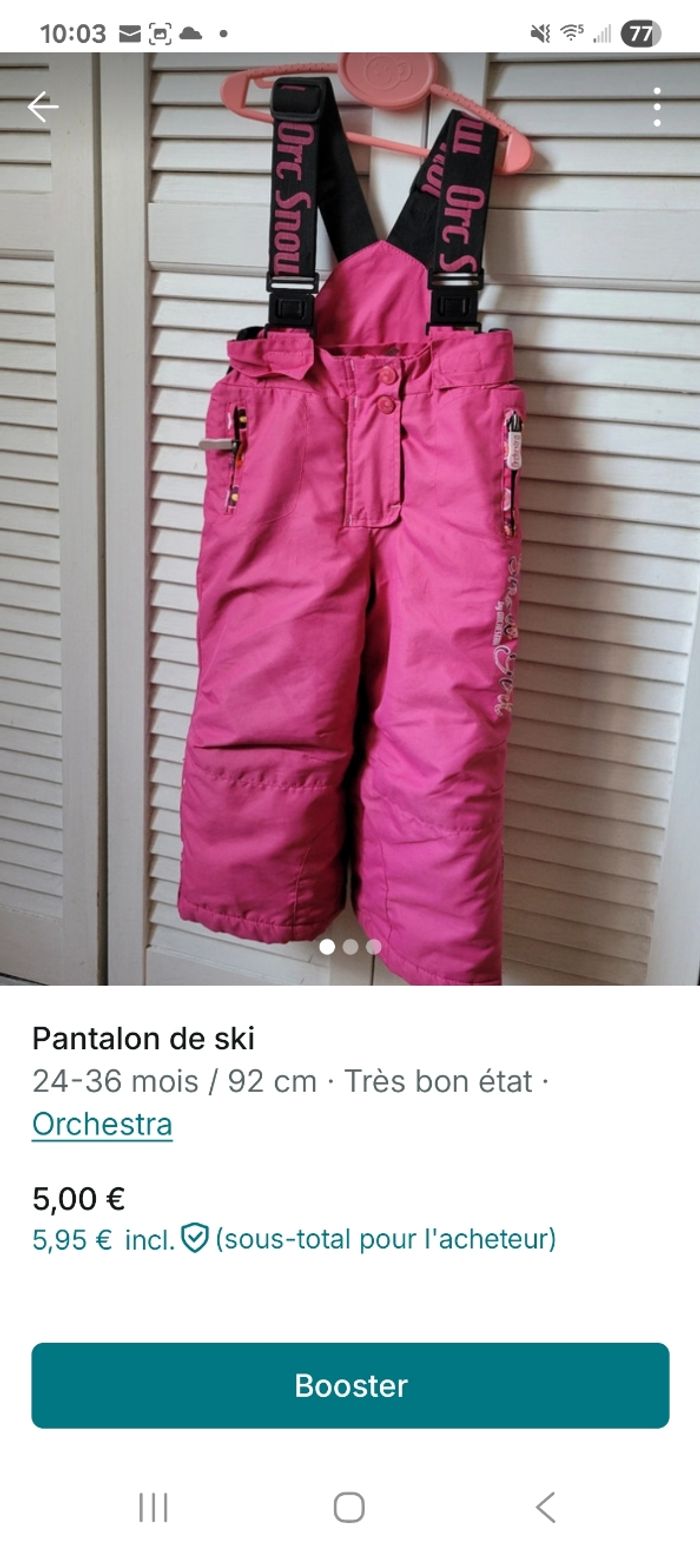The height and width of the screenshot is (1556, 700).
Task: Open the recent apps view
Action: tap(153, 1507)
